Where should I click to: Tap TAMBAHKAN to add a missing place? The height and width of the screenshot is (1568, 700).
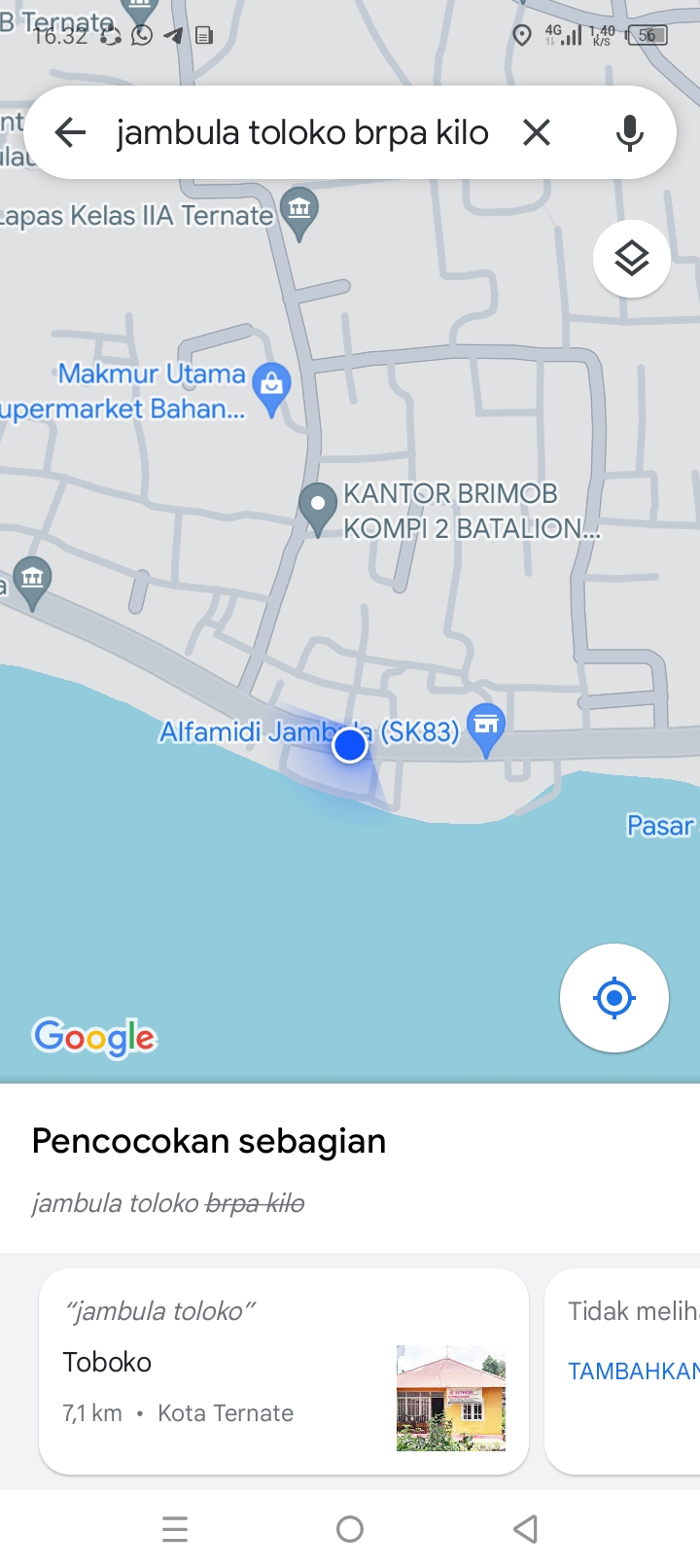tap(633, 1371)
